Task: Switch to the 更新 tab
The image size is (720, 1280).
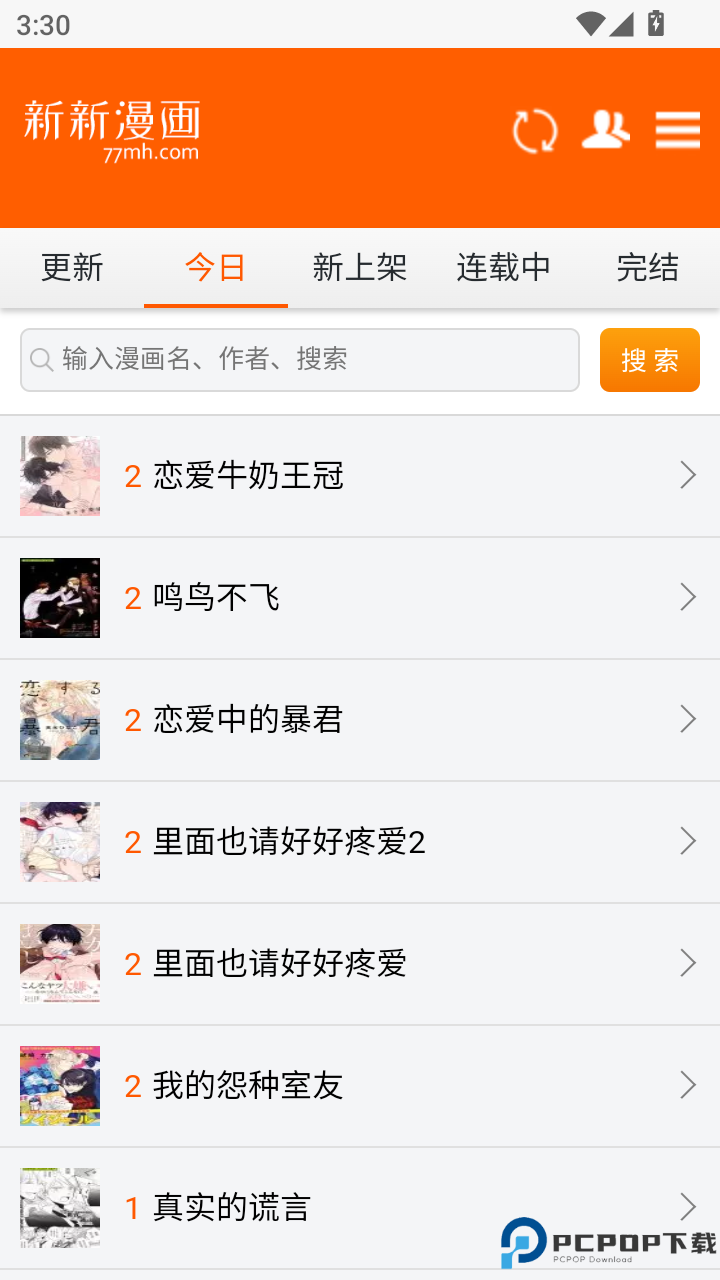Action: [72, 268]
